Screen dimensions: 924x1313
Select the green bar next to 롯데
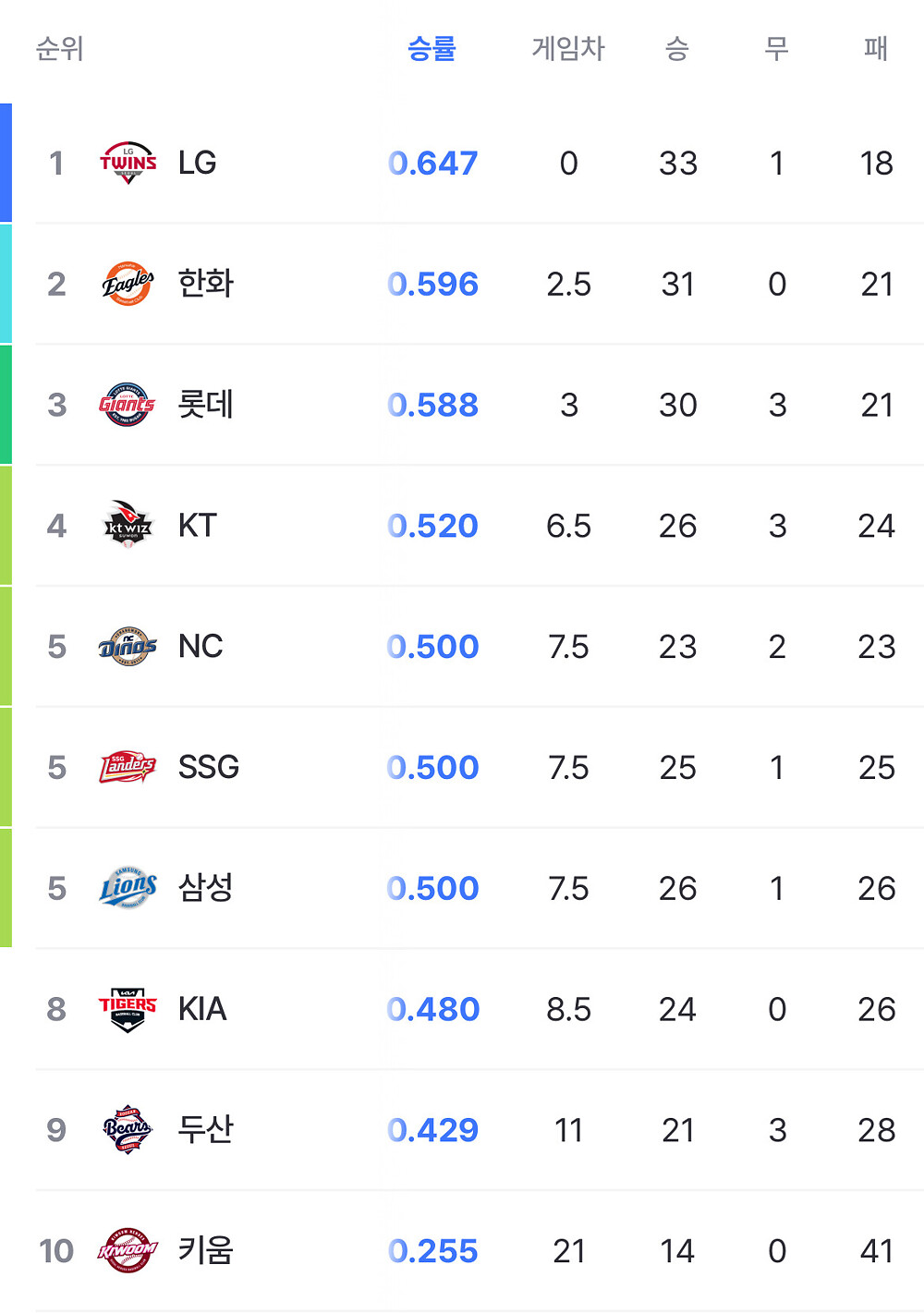[x=6, y=405]
